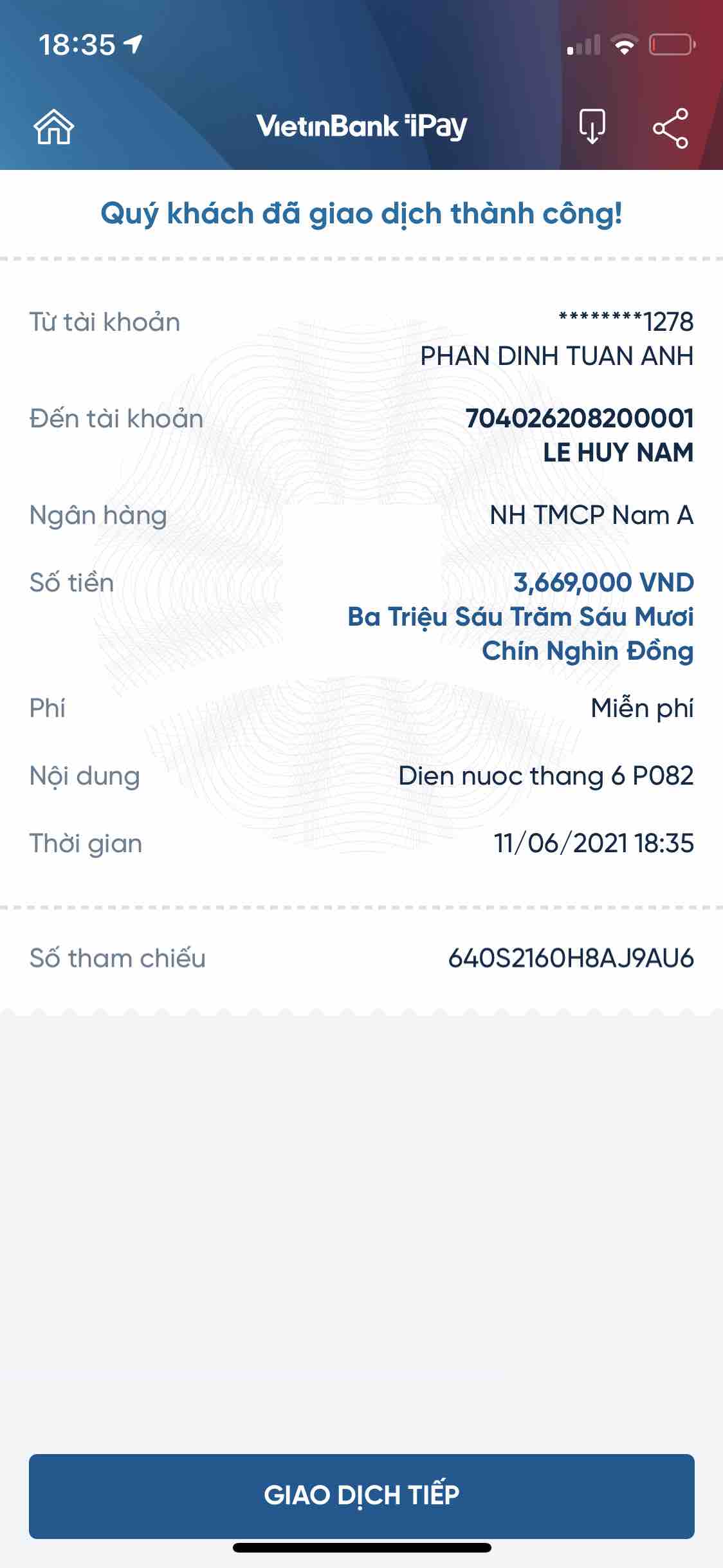Save the transaction receipt with download icon
This screenshot has width=723, height=1568.
coord(592,127)
